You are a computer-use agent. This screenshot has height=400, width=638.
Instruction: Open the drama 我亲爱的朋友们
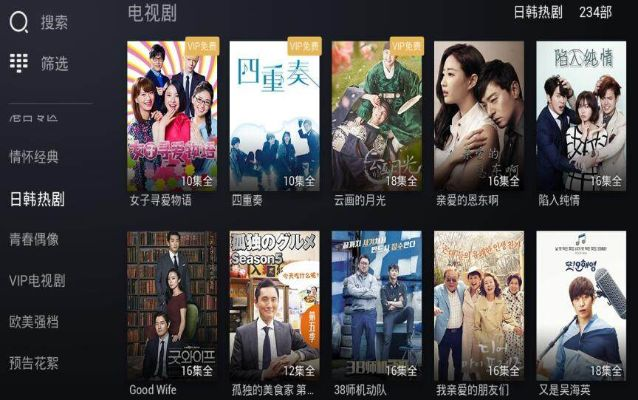[478, 305]
